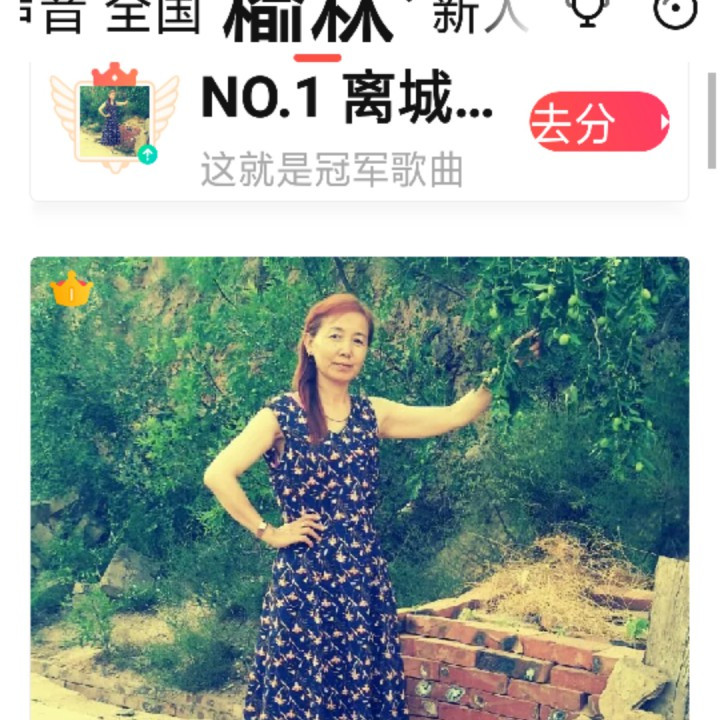Image resolution: width=720 pixels, height=720 pixels.
Task: Select the 榆林 tab
Action: [308, 18]
